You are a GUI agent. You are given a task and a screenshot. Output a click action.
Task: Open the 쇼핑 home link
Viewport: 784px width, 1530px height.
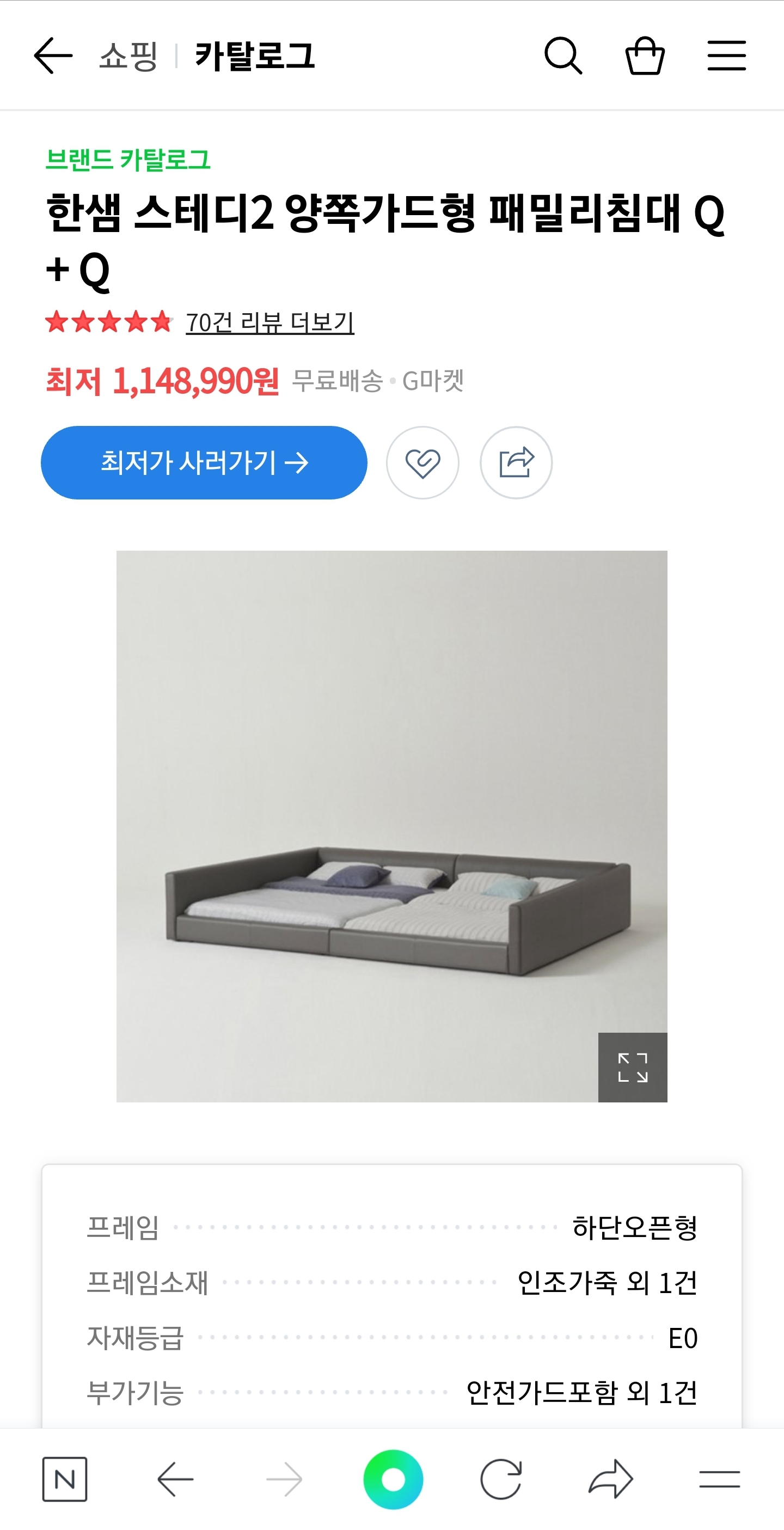(128, 57)
